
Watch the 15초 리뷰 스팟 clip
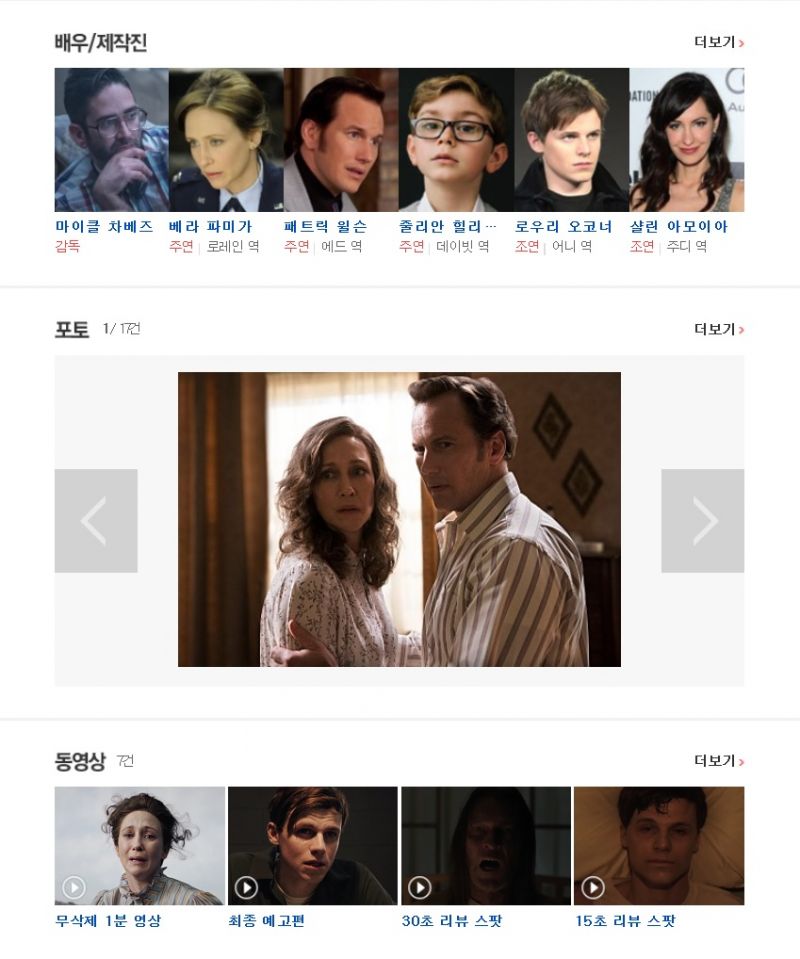click(659, 846)
